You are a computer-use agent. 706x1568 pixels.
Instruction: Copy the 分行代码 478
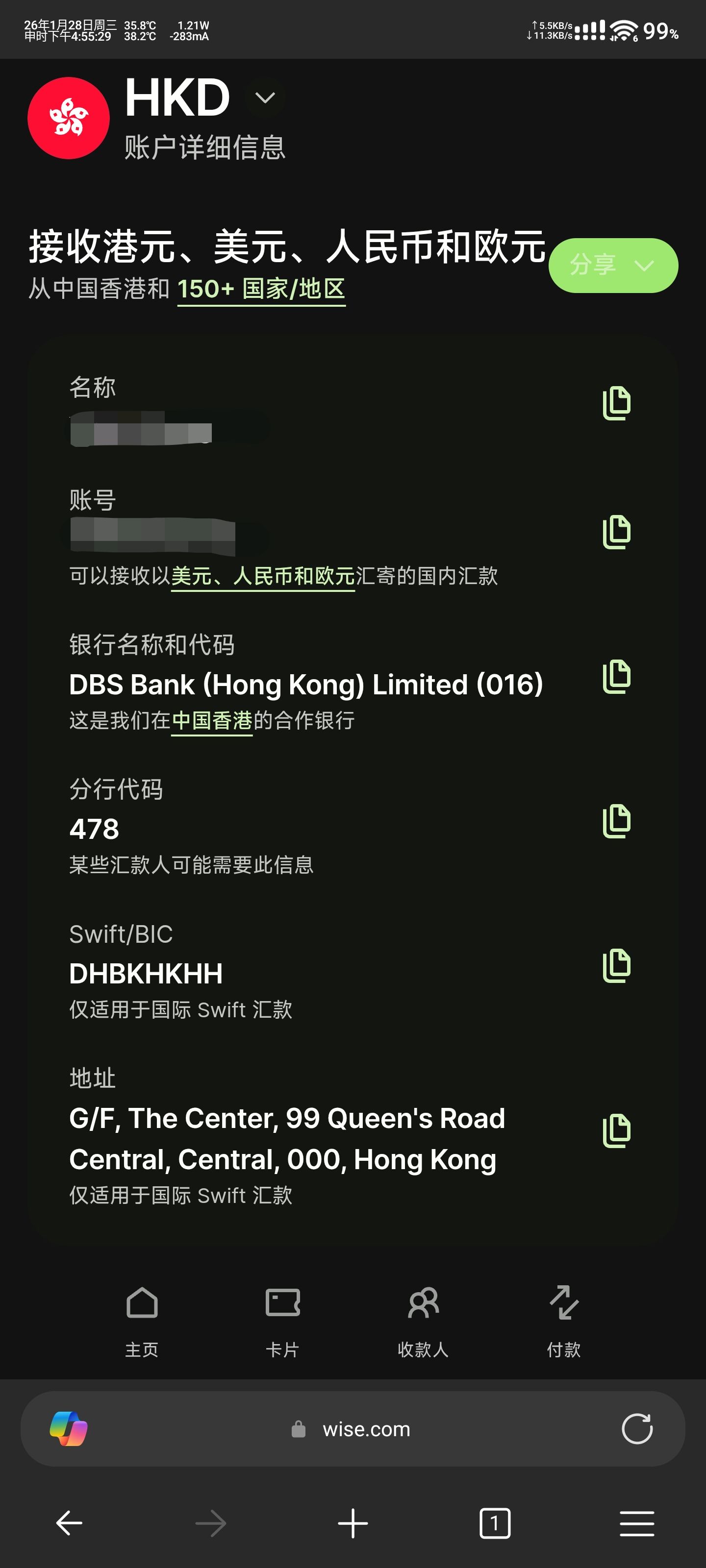point(616,821)
